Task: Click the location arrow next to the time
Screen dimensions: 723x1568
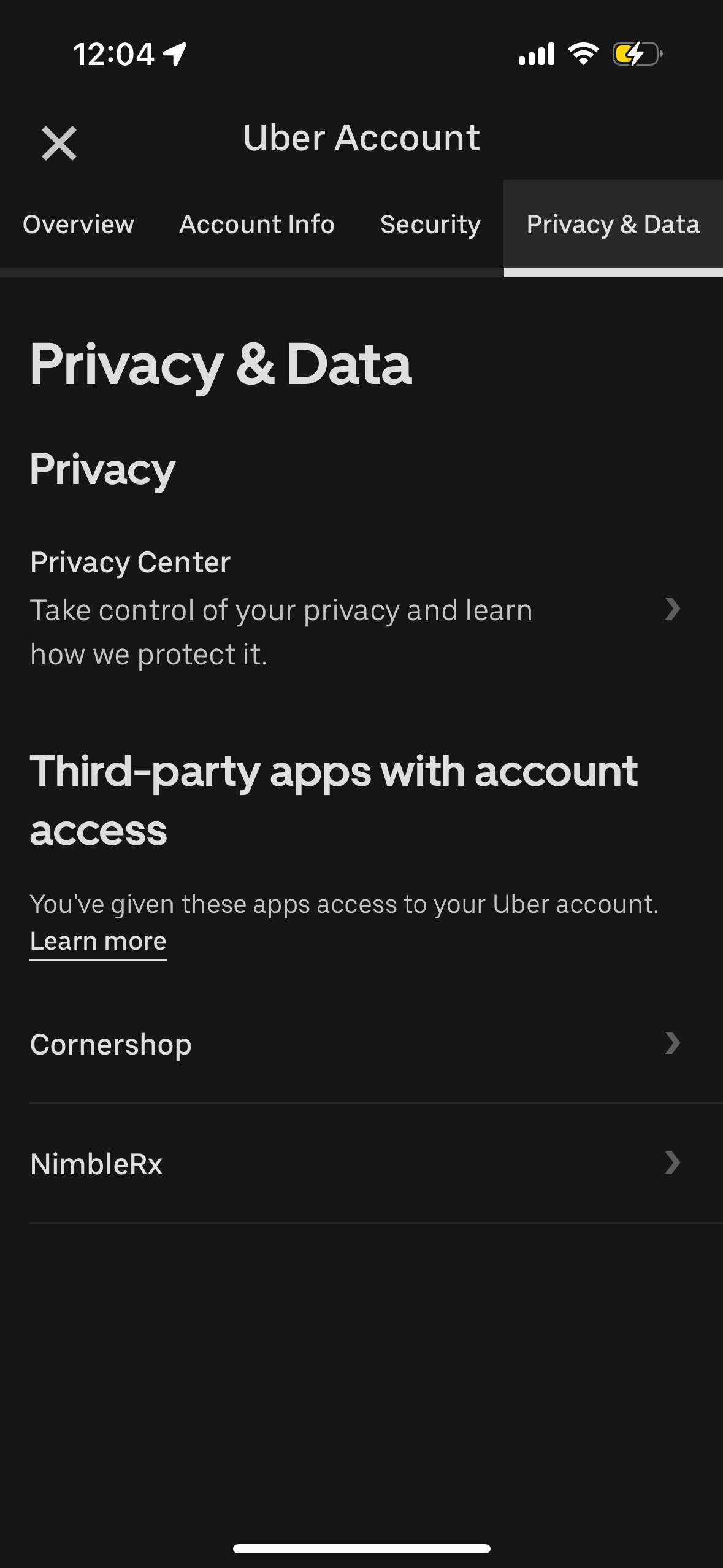Action: [x=174, y=54]
